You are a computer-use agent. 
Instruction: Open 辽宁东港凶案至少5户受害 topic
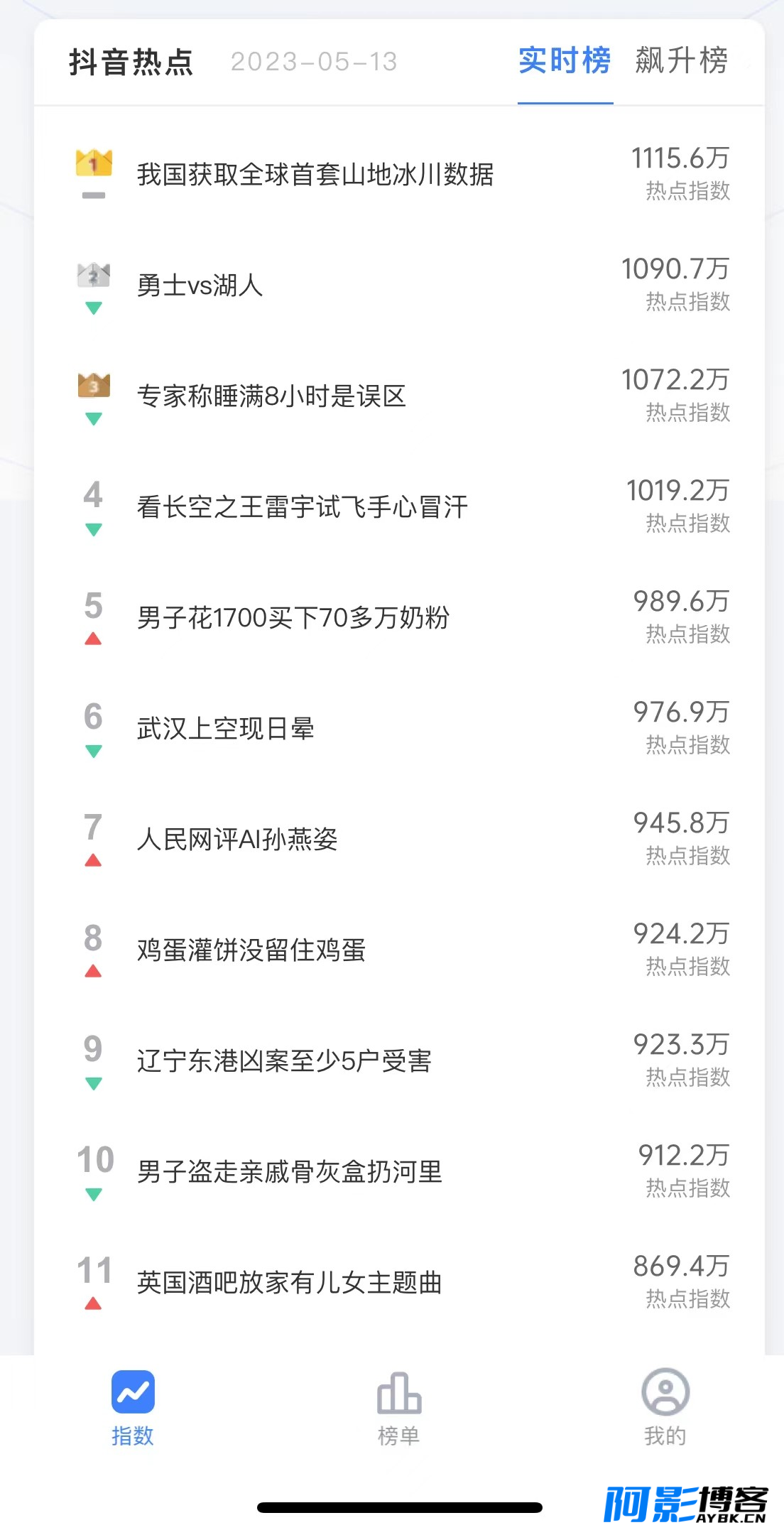(x=399, y=1060)
